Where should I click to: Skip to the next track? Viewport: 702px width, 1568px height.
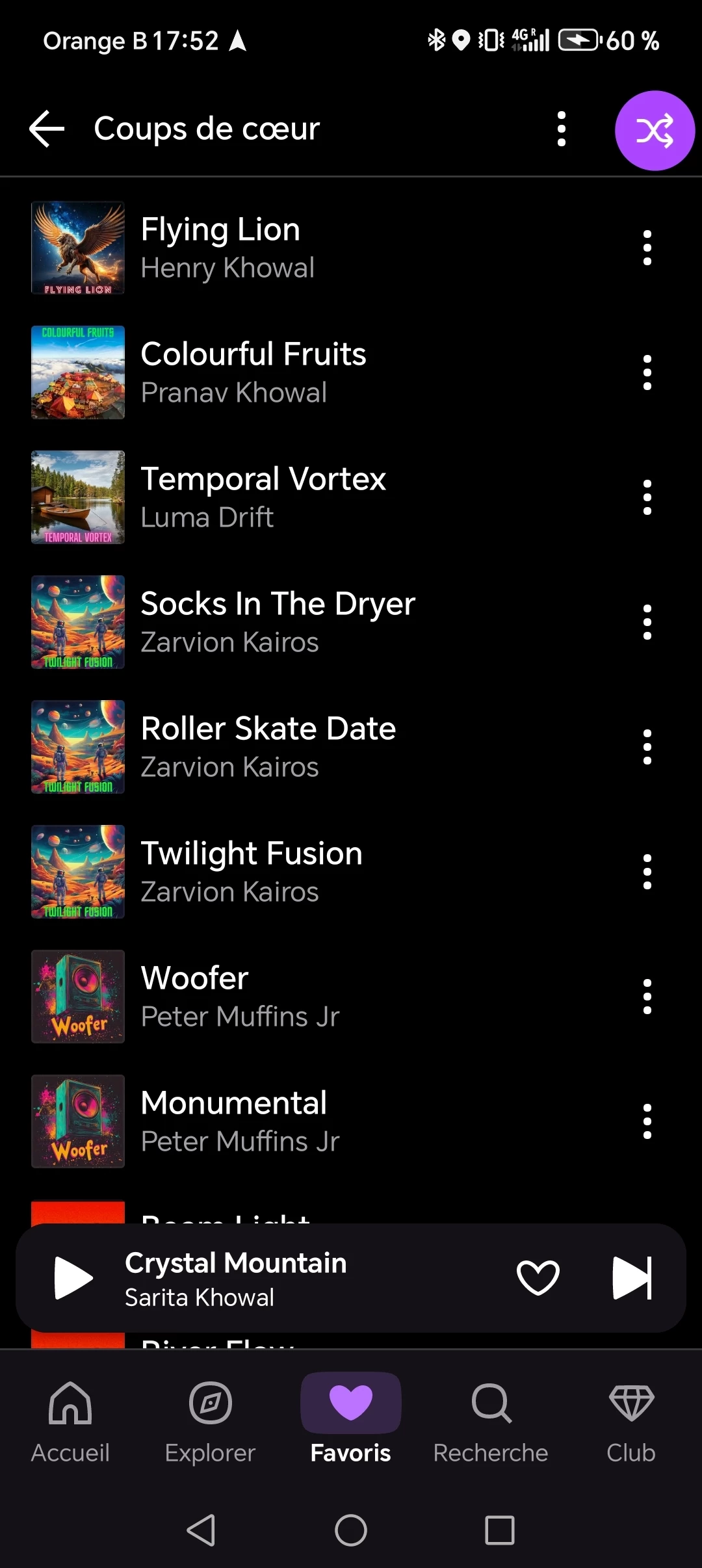[x=632, y=1278]
